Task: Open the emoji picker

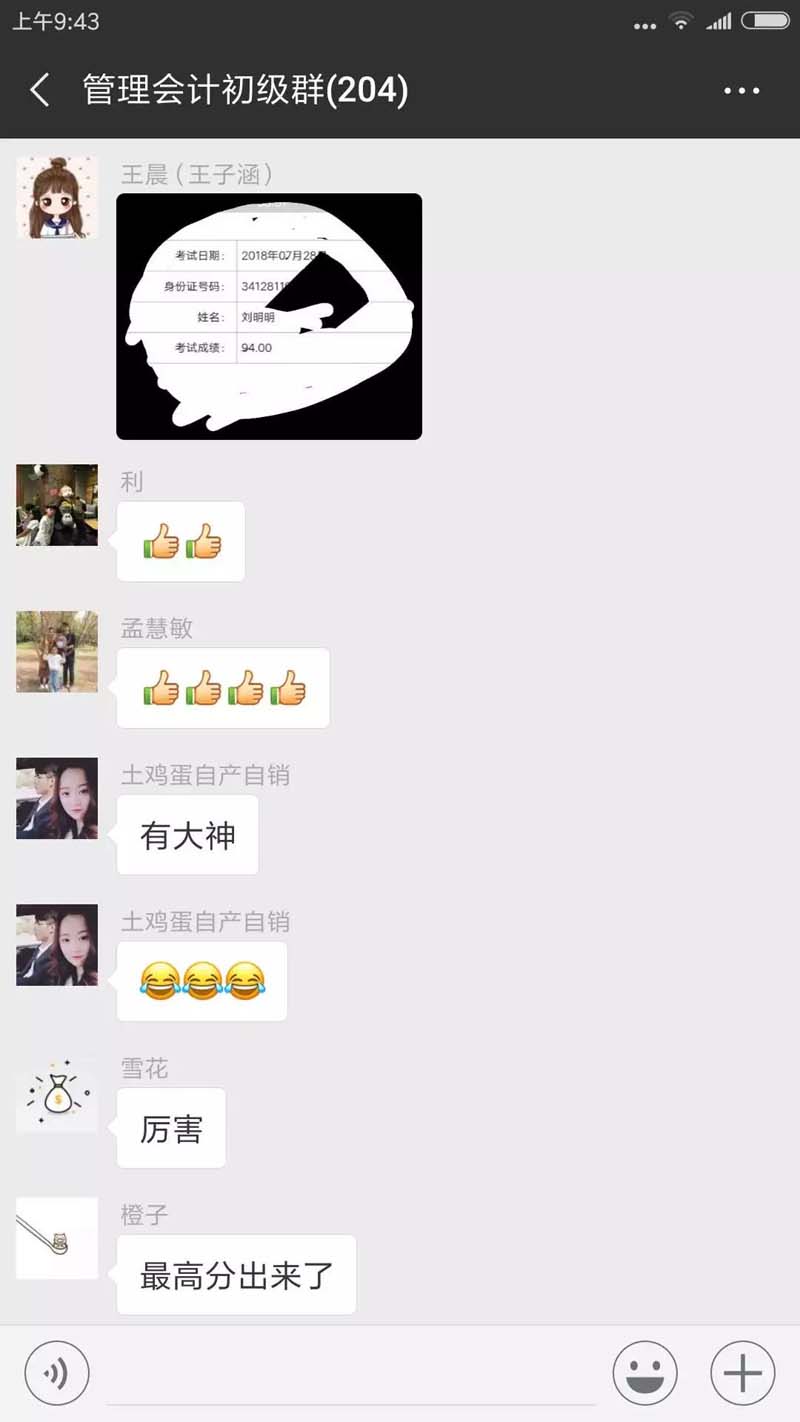Action: pos(645,1373)
